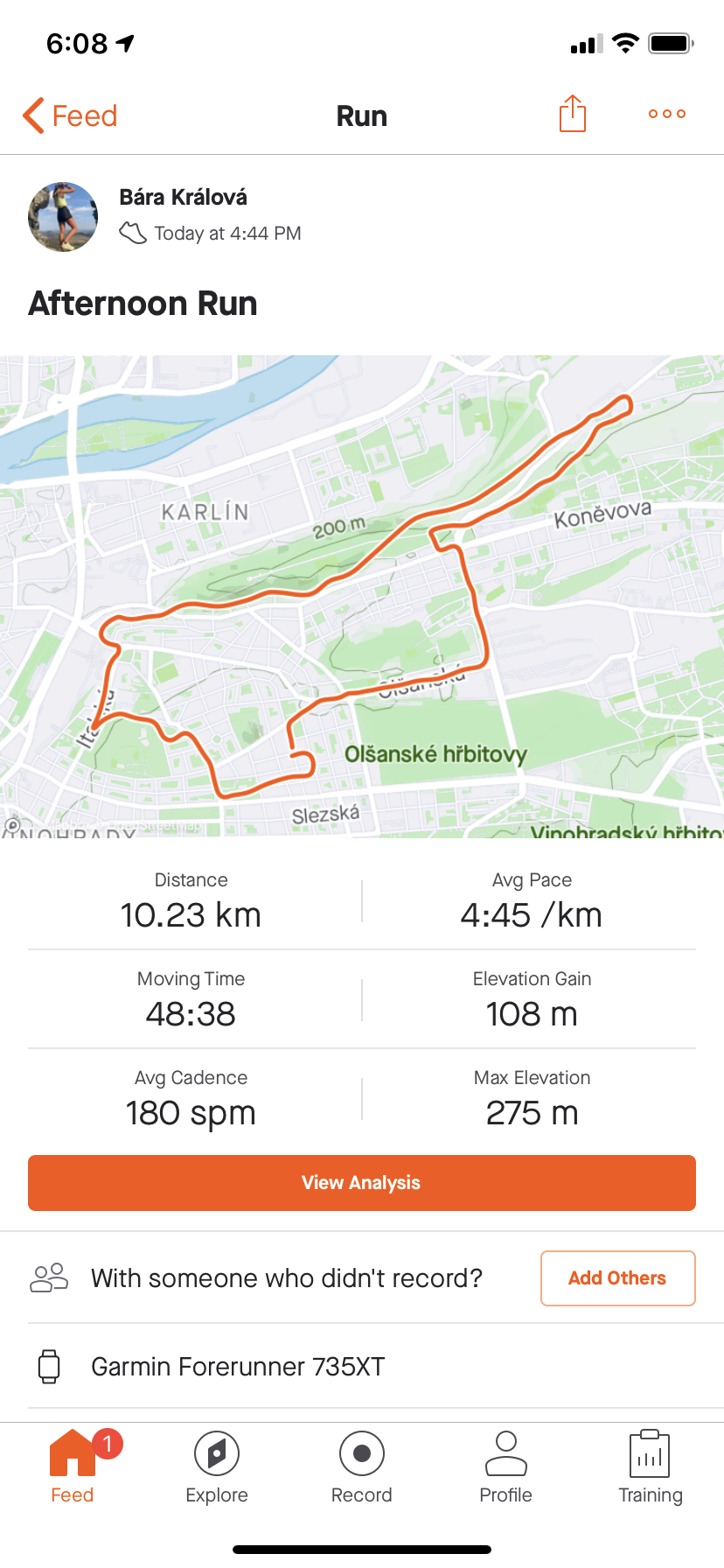
Task: Select the Feed tab in bottom bar
Action: pos(73,1468)
